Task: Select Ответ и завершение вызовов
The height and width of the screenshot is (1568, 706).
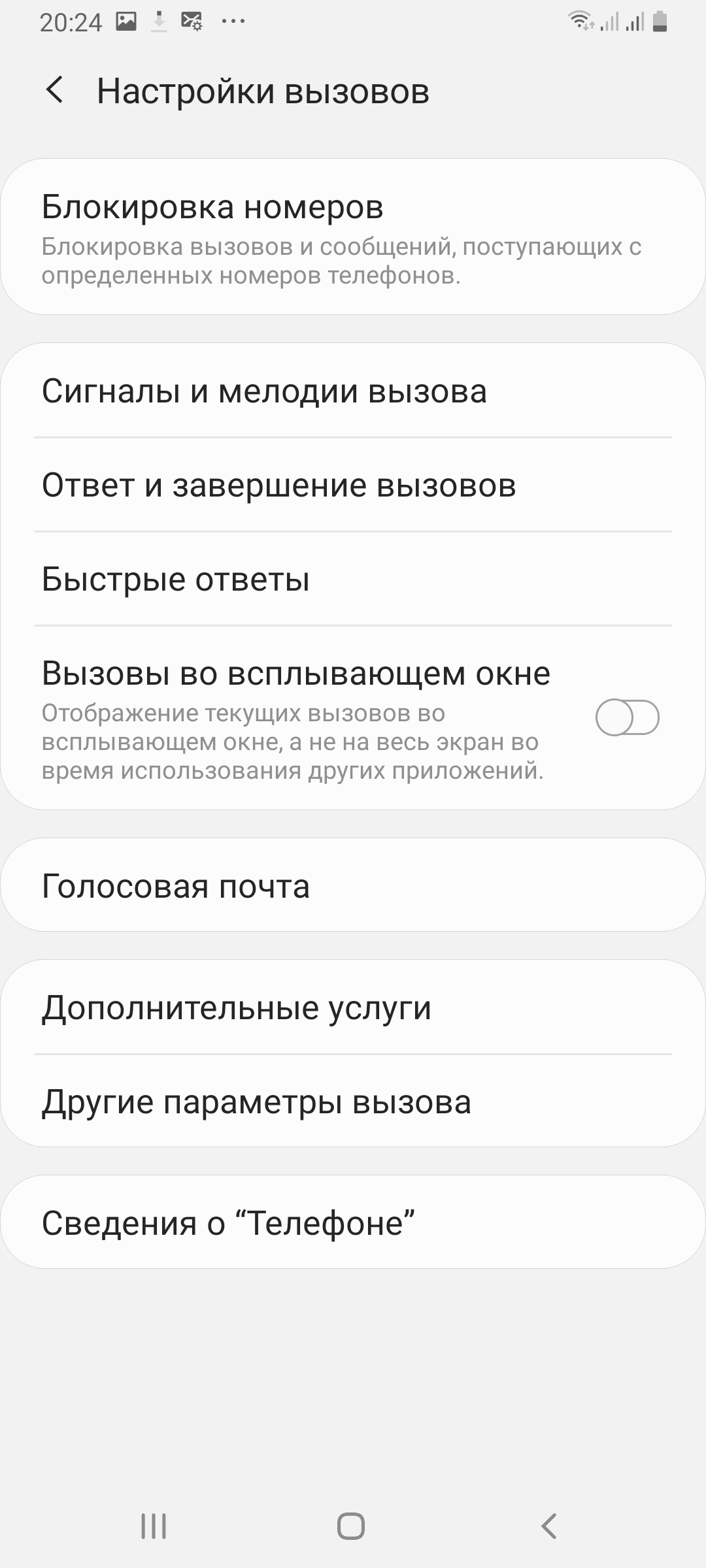Action: click(353, 485)
